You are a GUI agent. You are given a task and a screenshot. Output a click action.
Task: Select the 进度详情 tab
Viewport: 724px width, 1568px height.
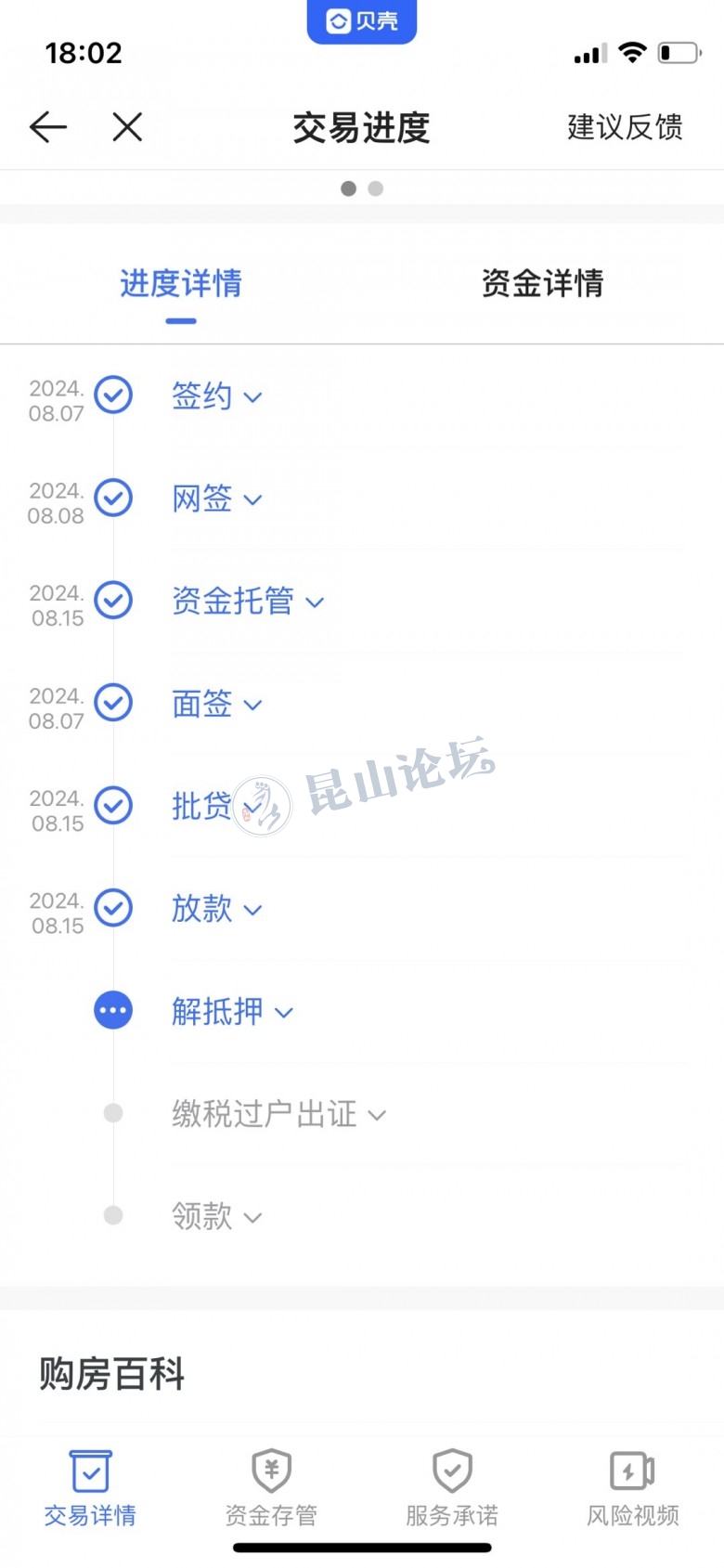181,283
